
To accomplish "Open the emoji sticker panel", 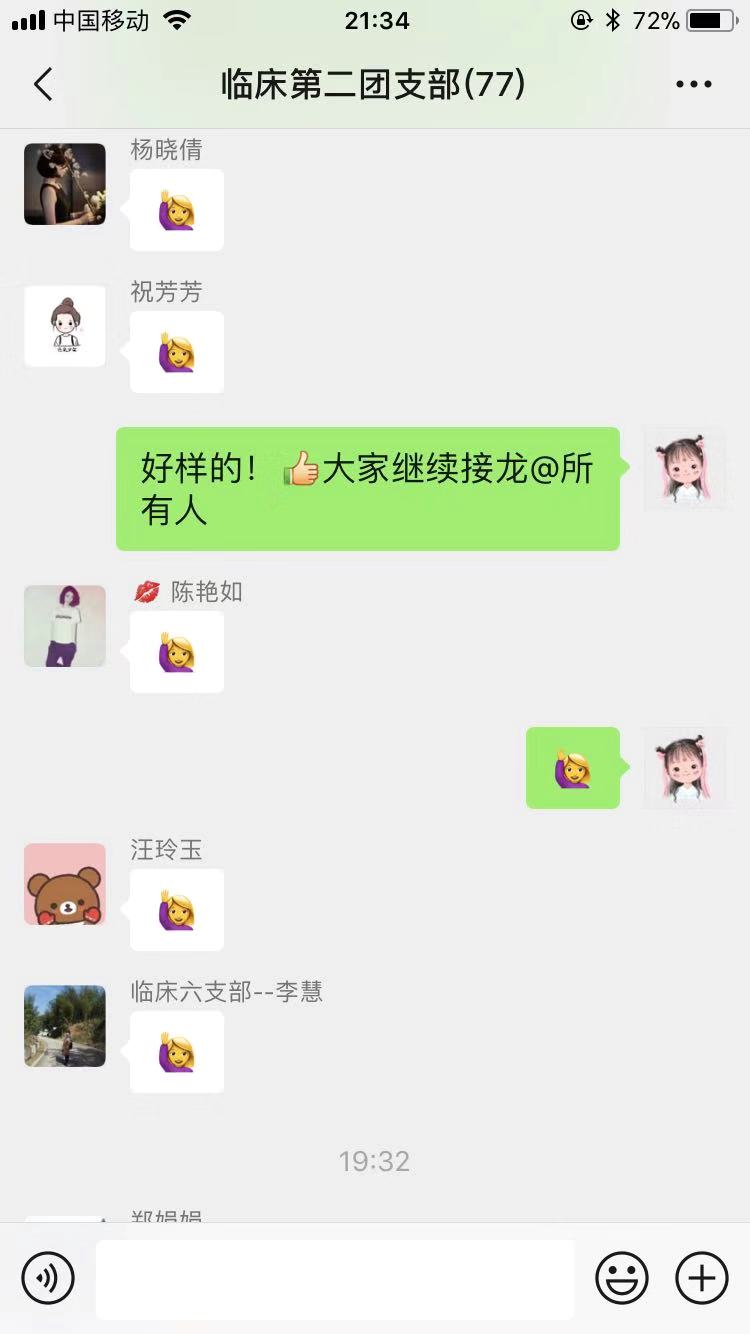I will click(x=622, y=1278).
